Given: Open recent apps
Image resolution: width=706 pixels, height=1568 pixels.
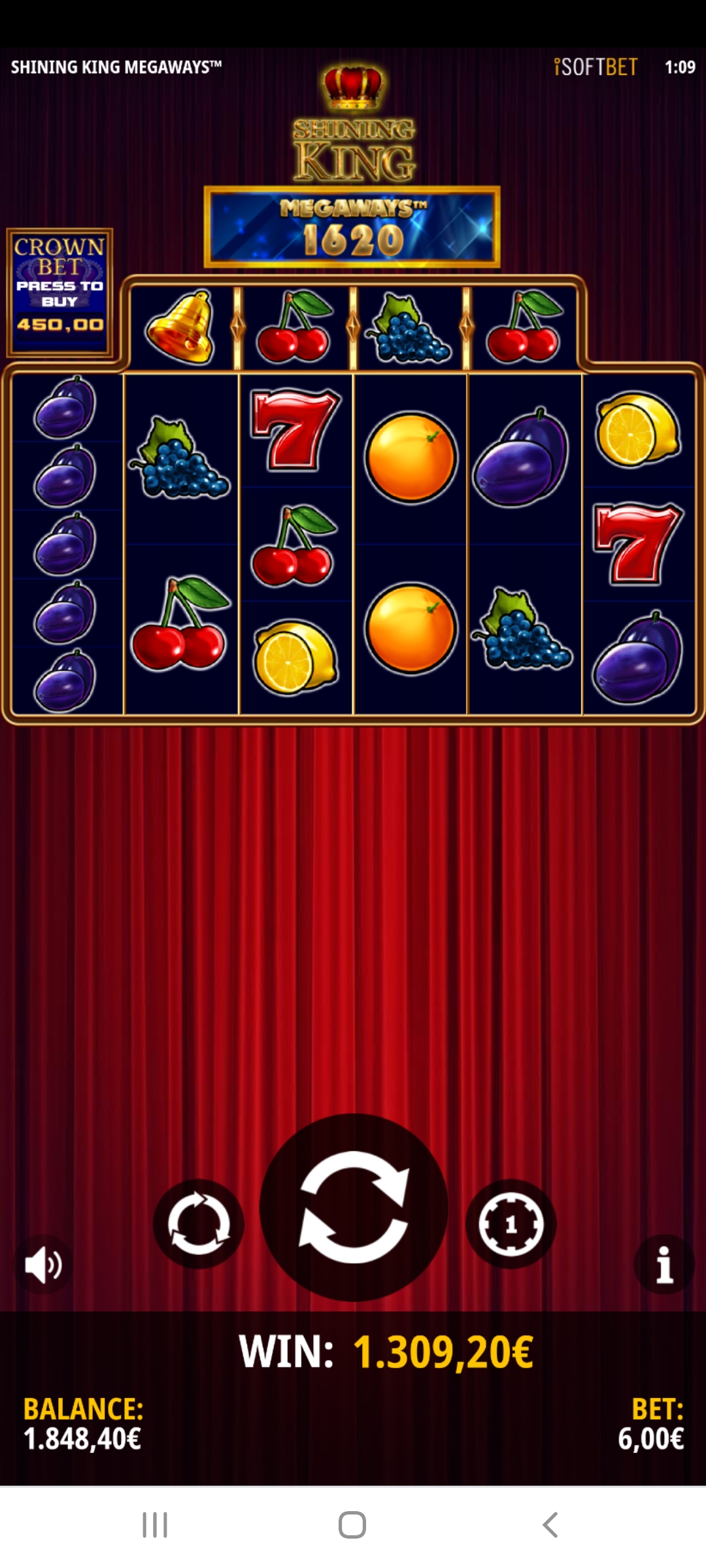Looking at the screenshot, I should pos(155,1525).
